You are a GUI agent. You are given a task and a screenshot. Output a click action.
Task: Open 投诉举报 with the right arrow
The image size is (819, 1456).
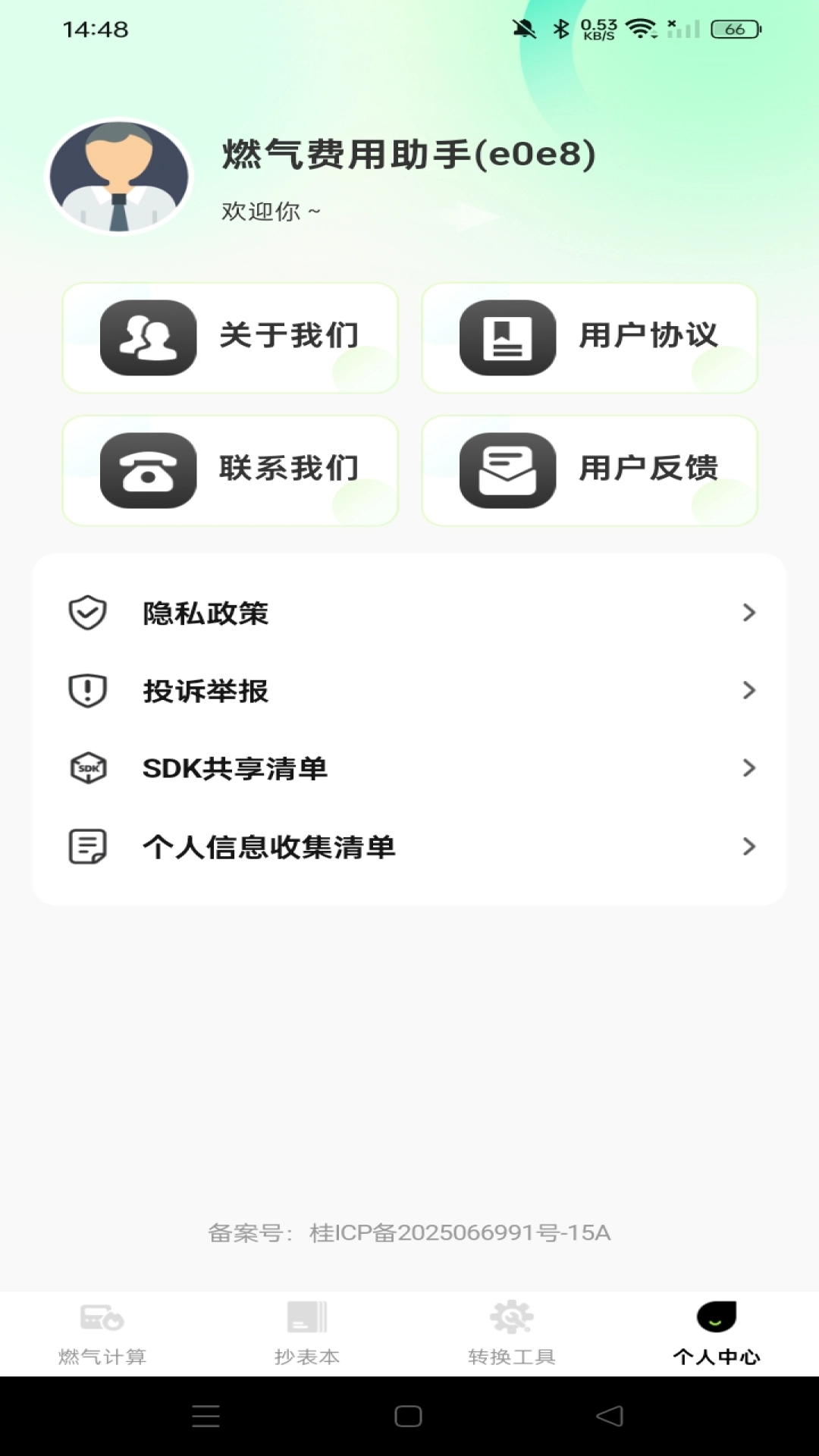[x=749, y=691]
